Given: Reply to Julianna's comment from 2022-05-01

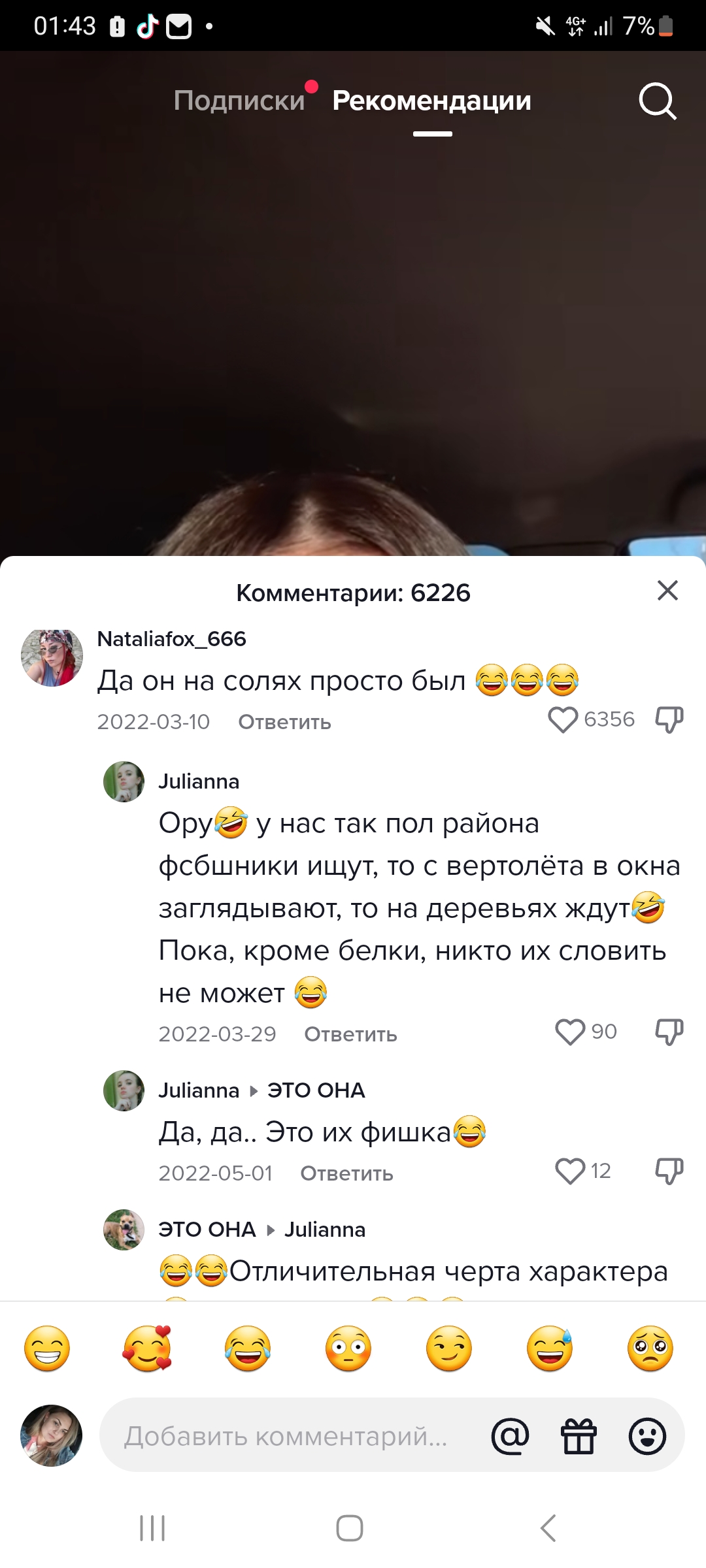Looking at the screenshot, I should pyautogui.click(x=346, y=1173).
